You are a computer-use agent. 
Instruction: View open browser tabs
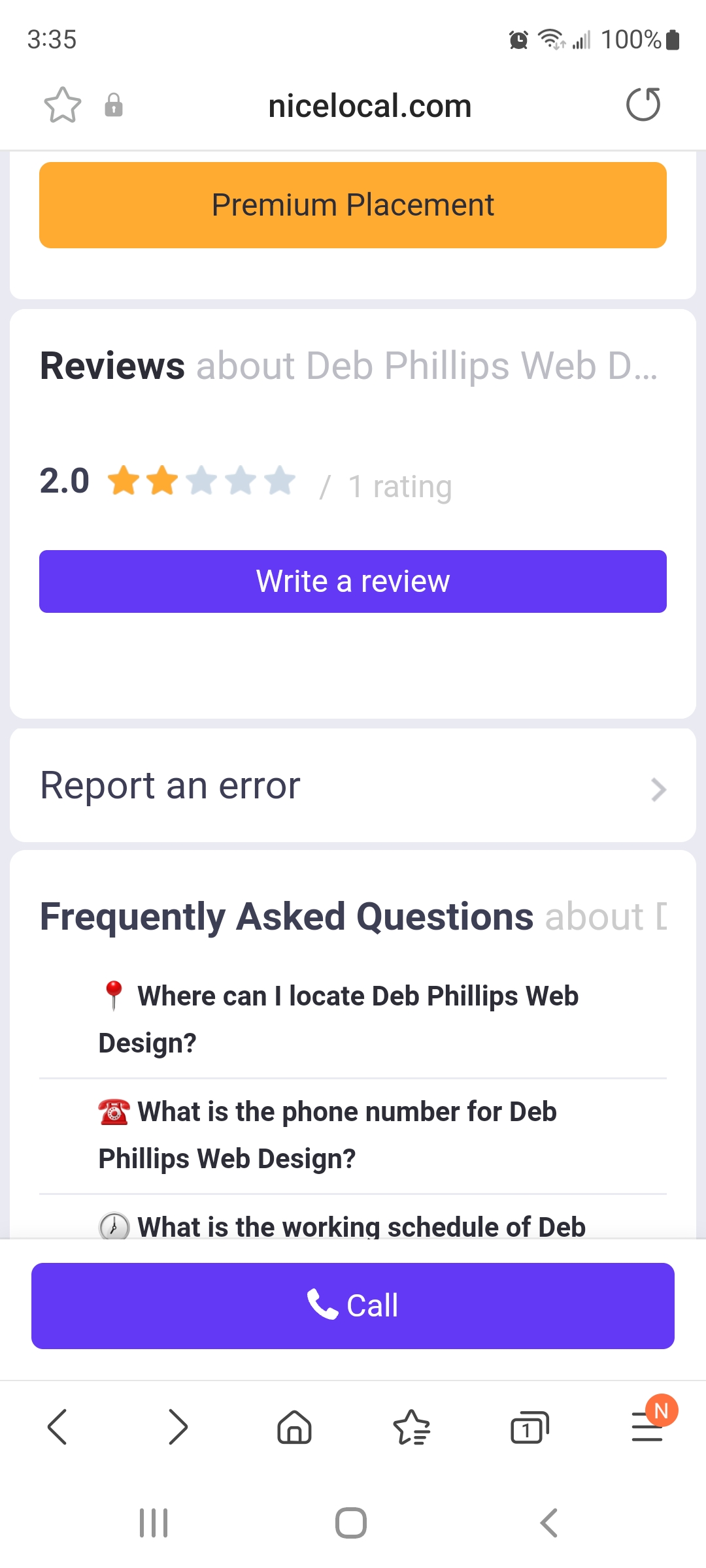pyautogui.click(x=529, y=1427)
